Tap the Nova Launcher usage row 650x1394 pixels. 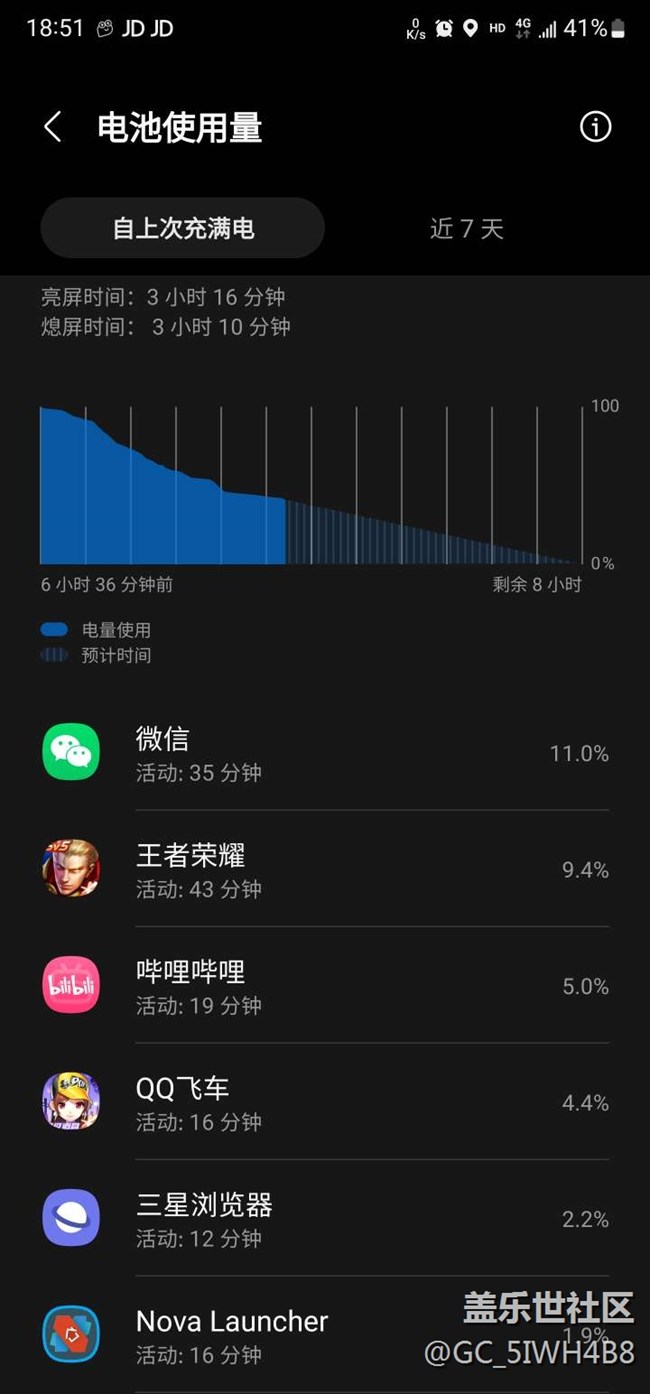click(325, 1335)
